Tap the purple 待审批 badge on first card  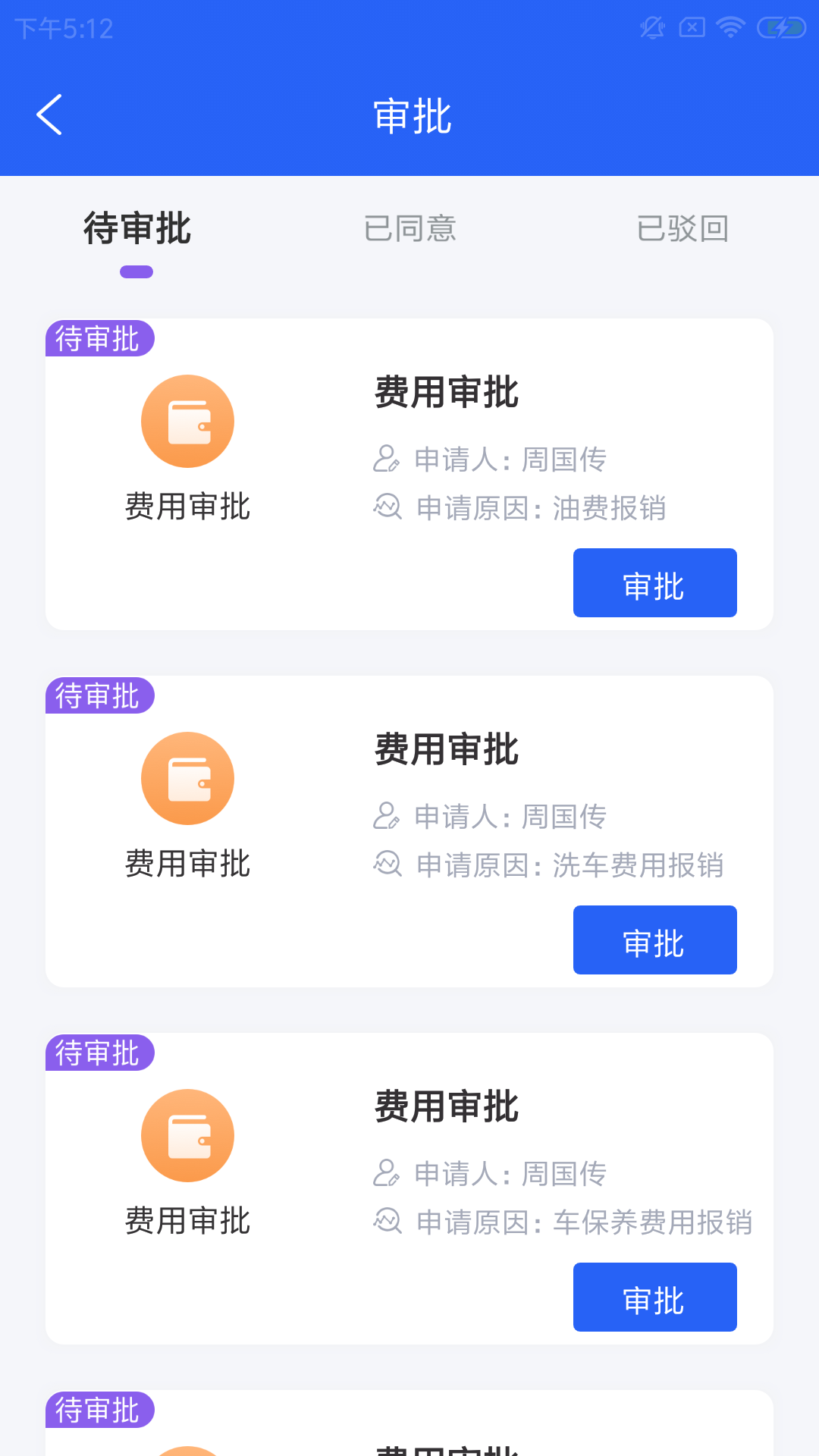pos(99,339)
